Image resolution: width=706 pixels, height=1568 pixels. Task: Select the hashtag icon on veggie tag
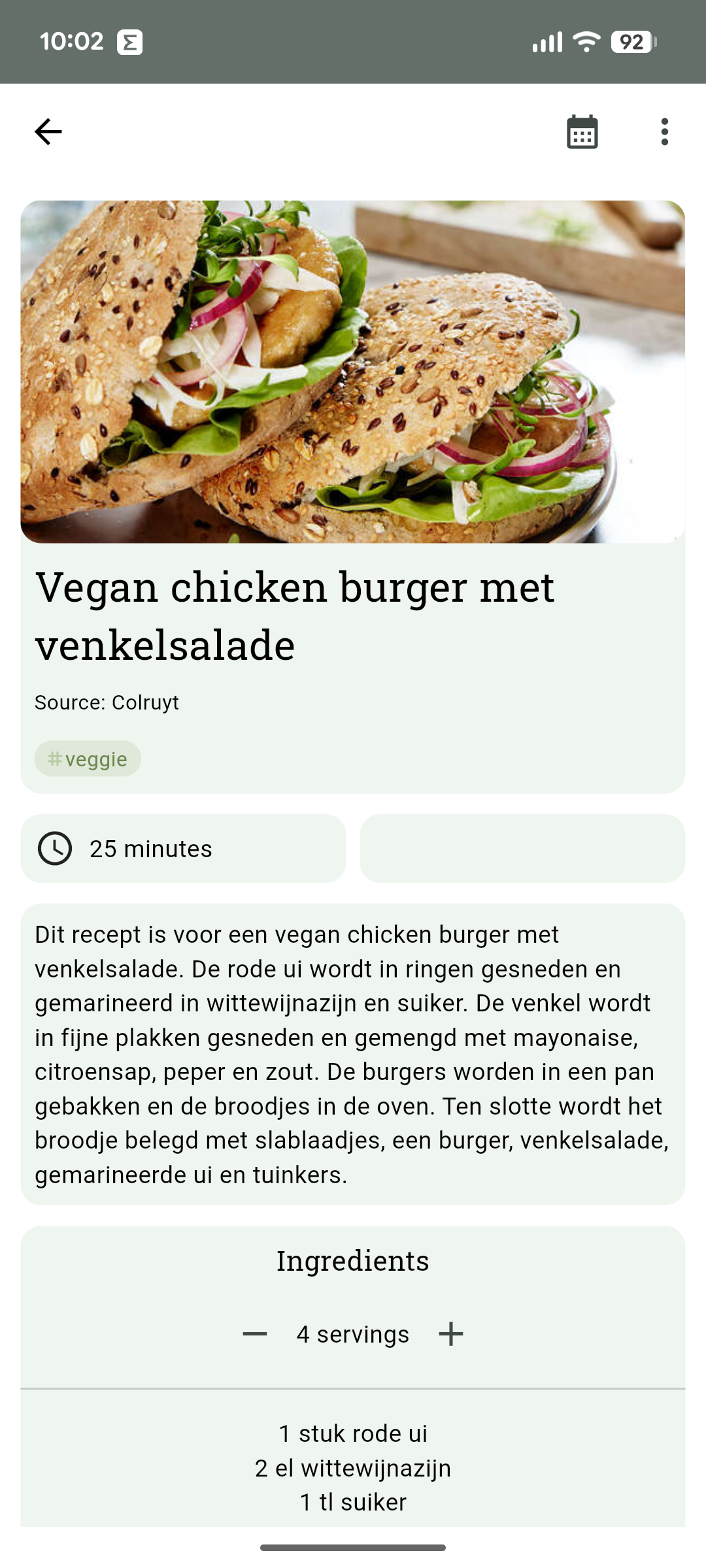(x=55, y=759)
